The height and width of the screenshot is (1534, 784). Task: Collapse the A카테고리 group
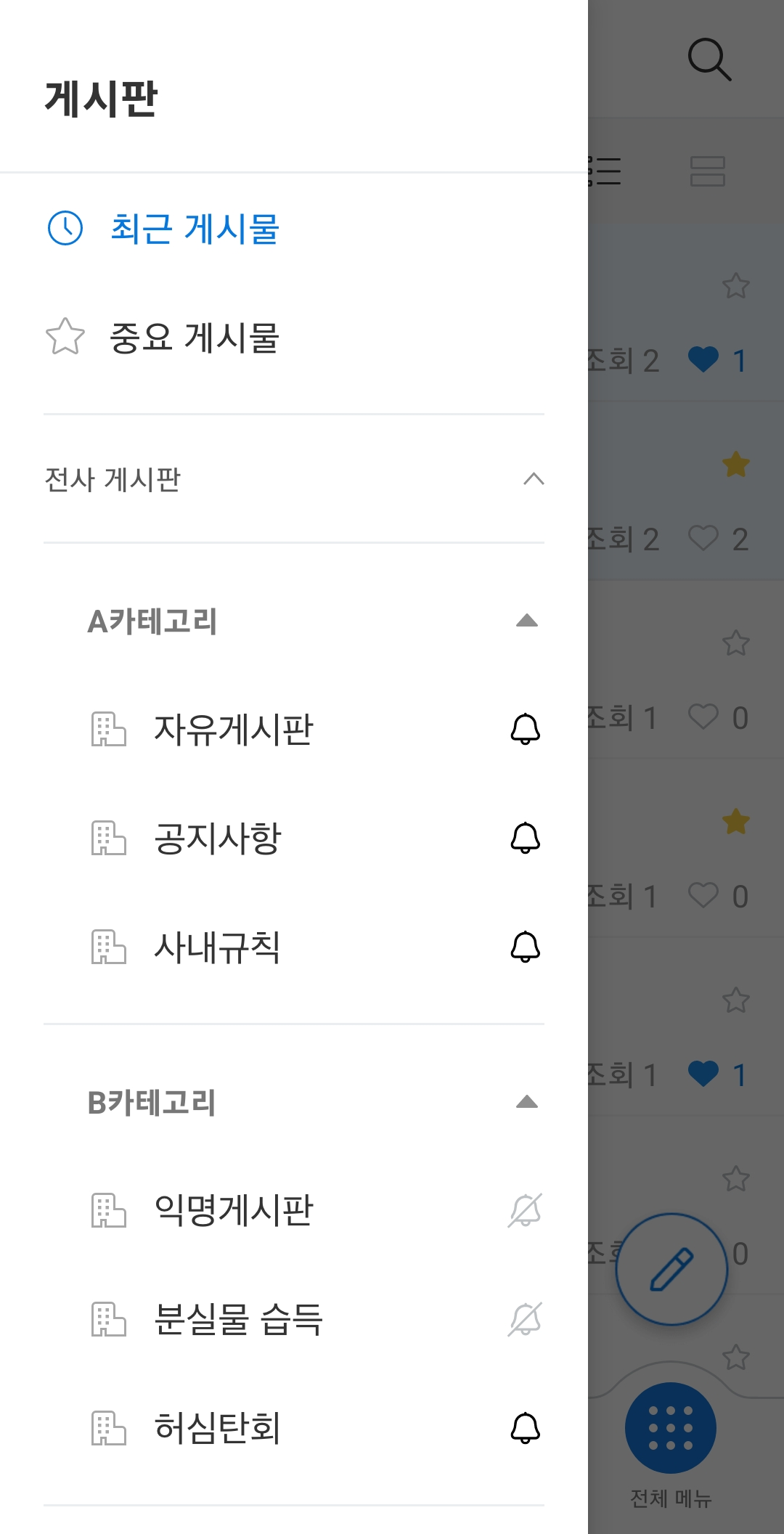(526, 621)
